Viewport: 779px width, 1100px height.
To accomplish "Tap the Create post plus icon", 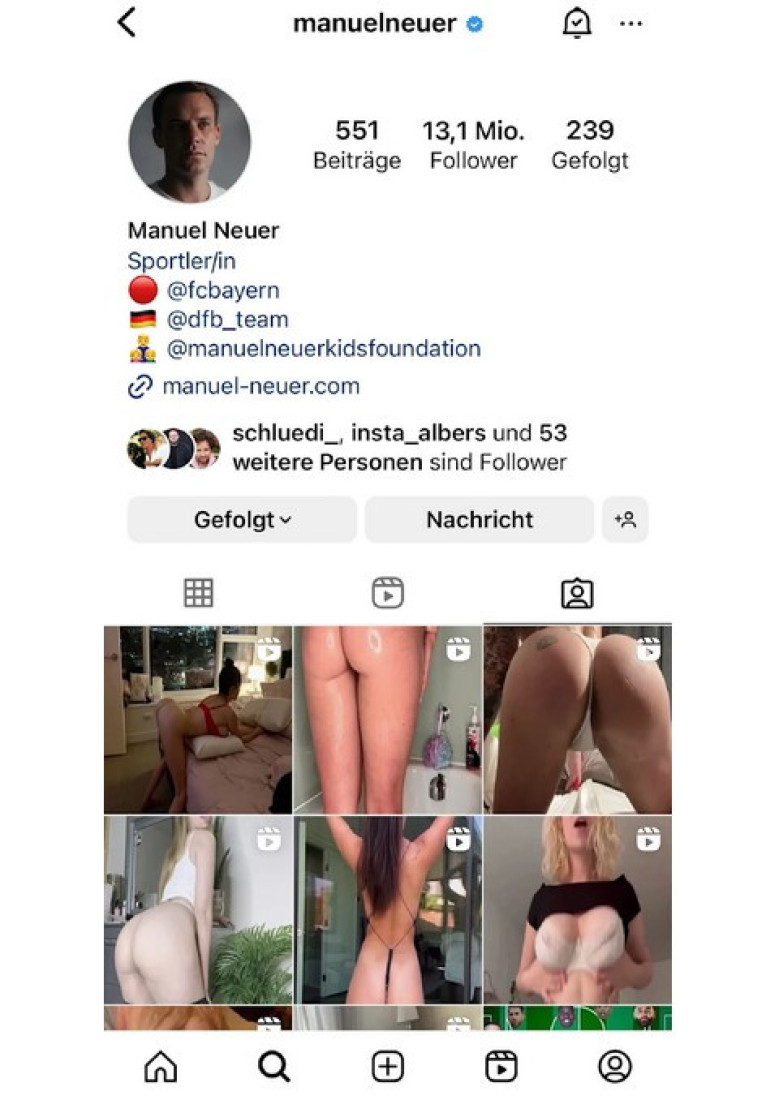I will [389, 1066].
